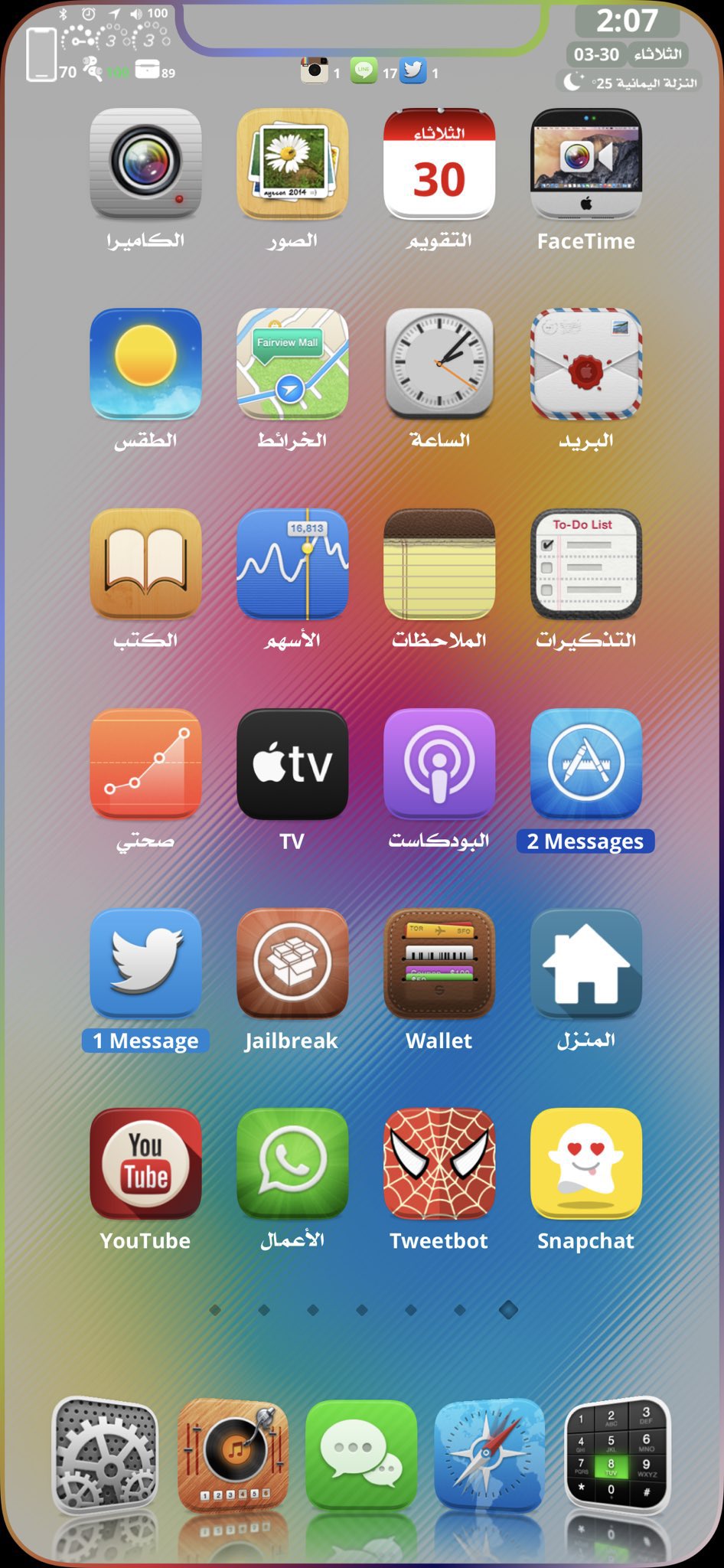Open the Jailbreak Cydia app
Viewport: 724px width, 1568px height.
pyautogui.click(x=292, y=963)
